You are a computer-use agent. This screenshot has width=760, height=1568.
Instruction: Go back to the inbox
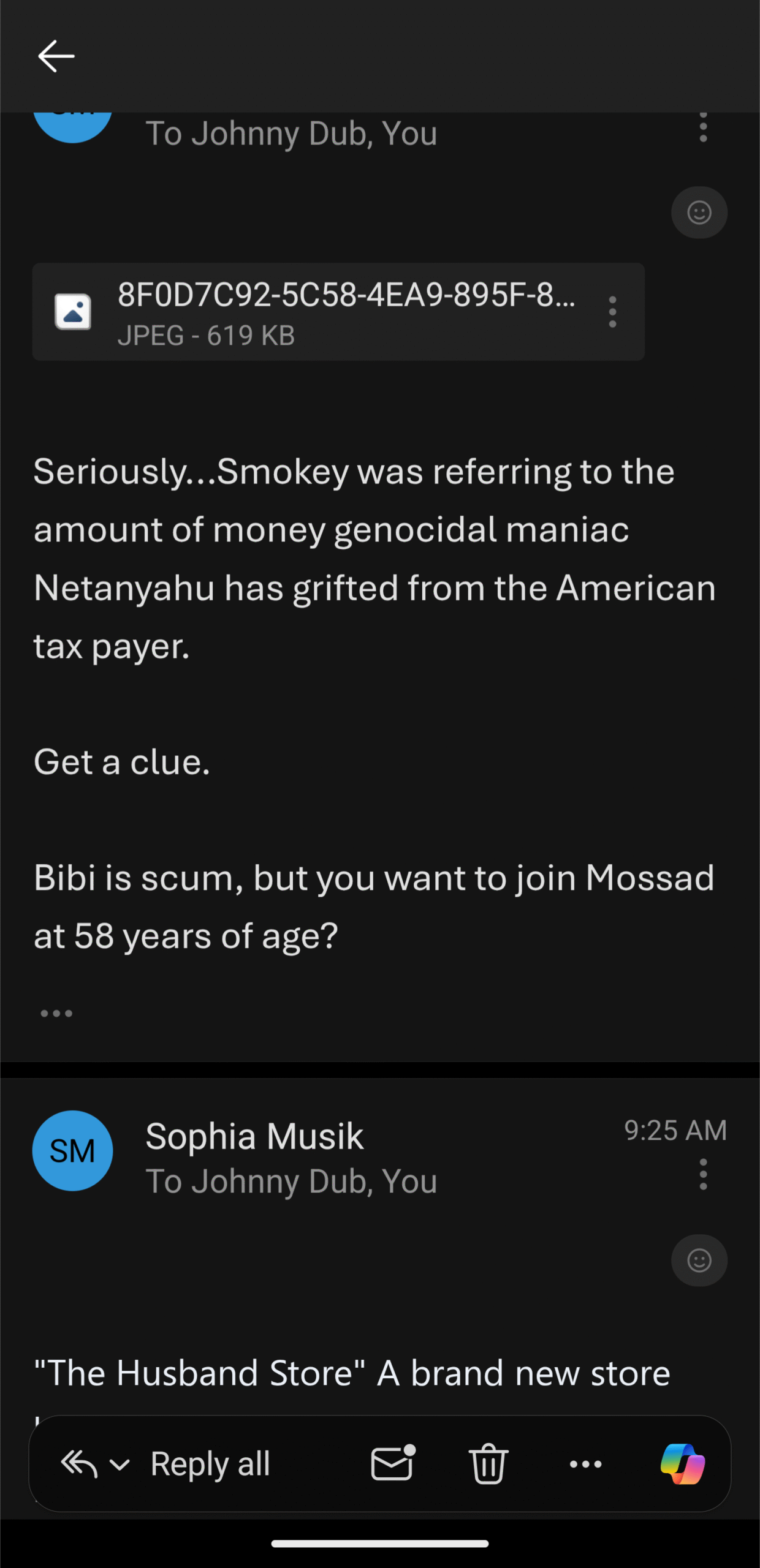pos(56,56)
